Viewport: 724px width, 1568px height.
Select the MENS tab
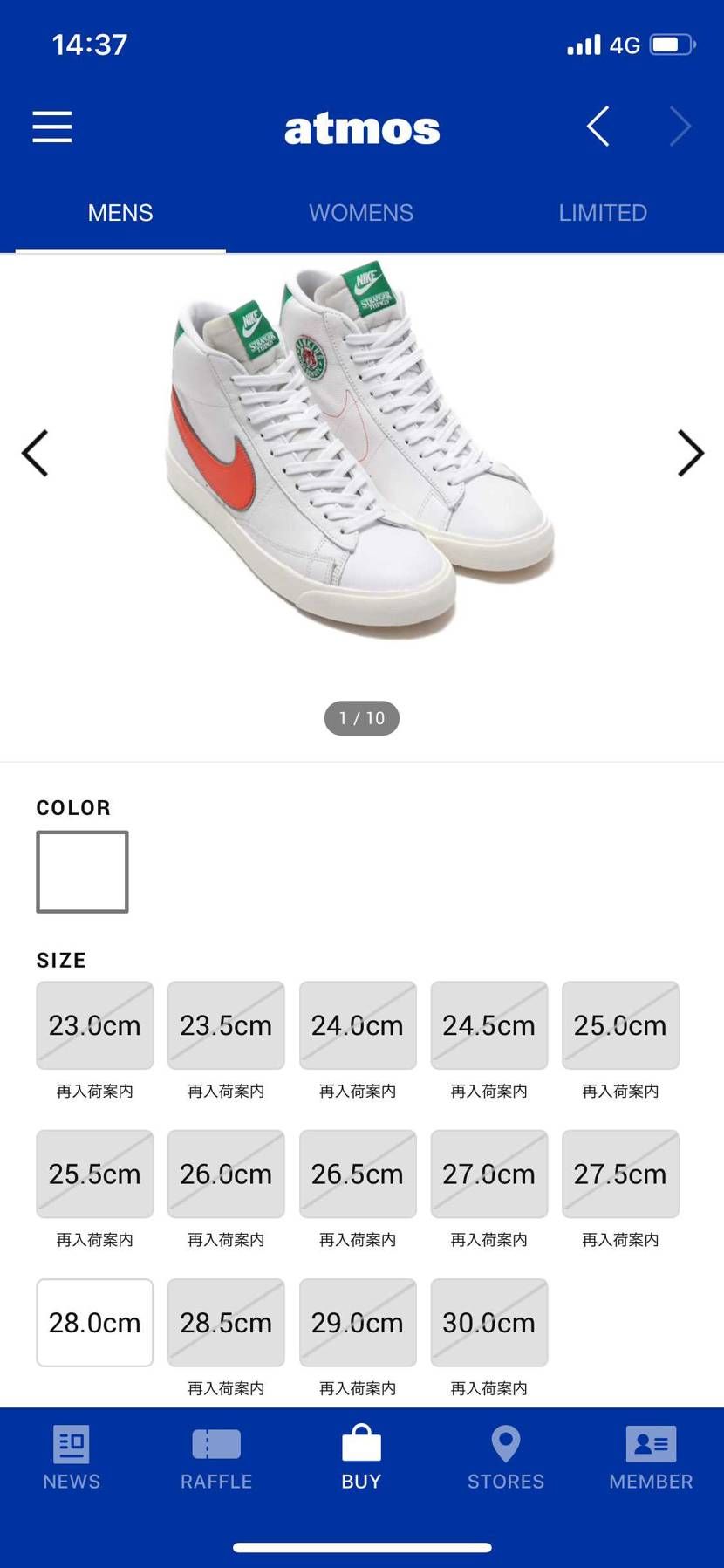tap(120, 213)
